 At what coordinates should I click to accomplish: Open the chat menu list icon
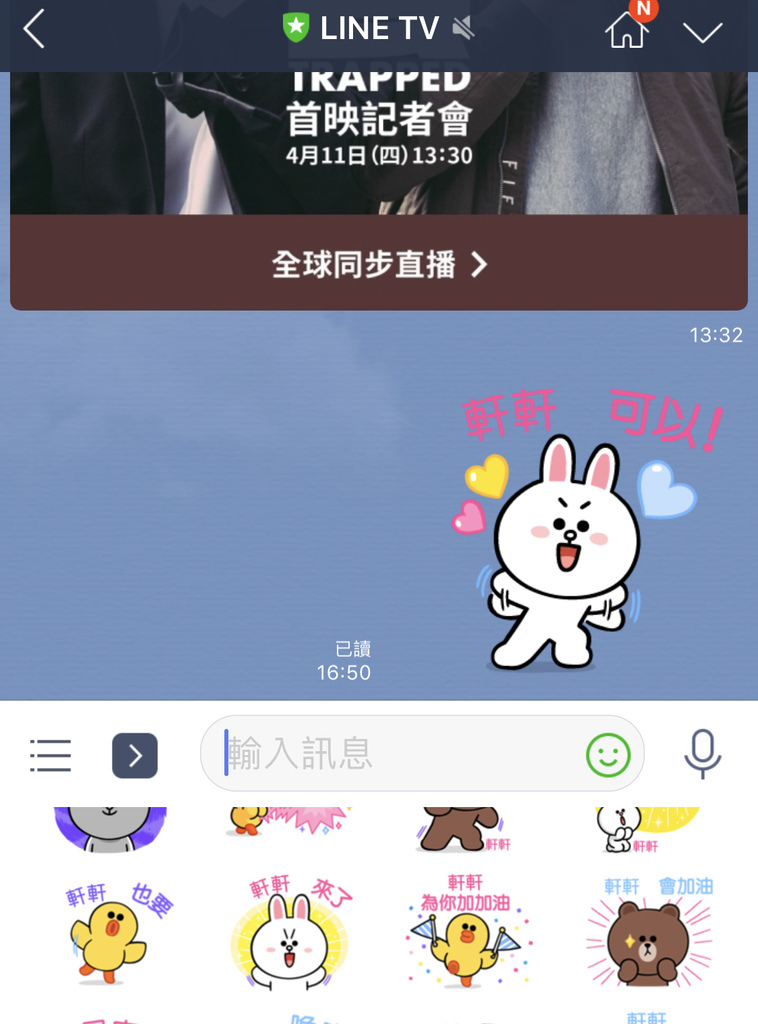[50, 755]
